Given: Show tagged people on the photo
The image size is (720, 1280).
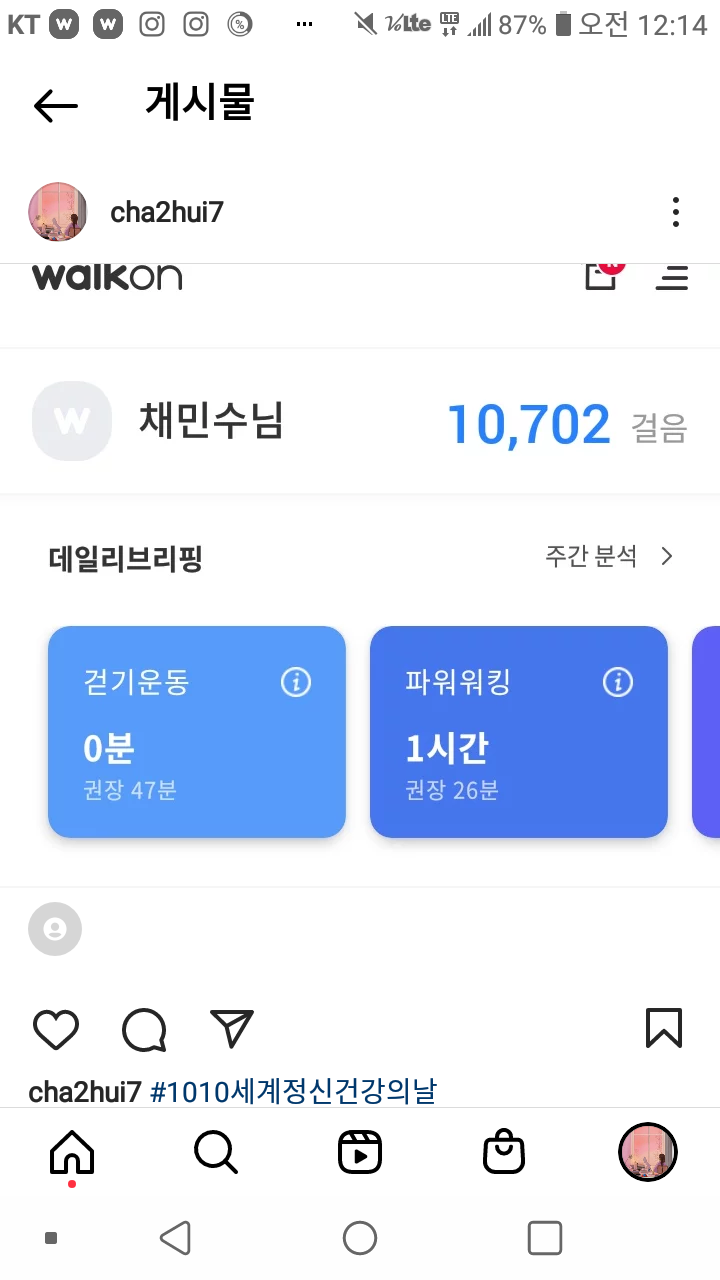Looking at the screenshot, I should (55, 929).
